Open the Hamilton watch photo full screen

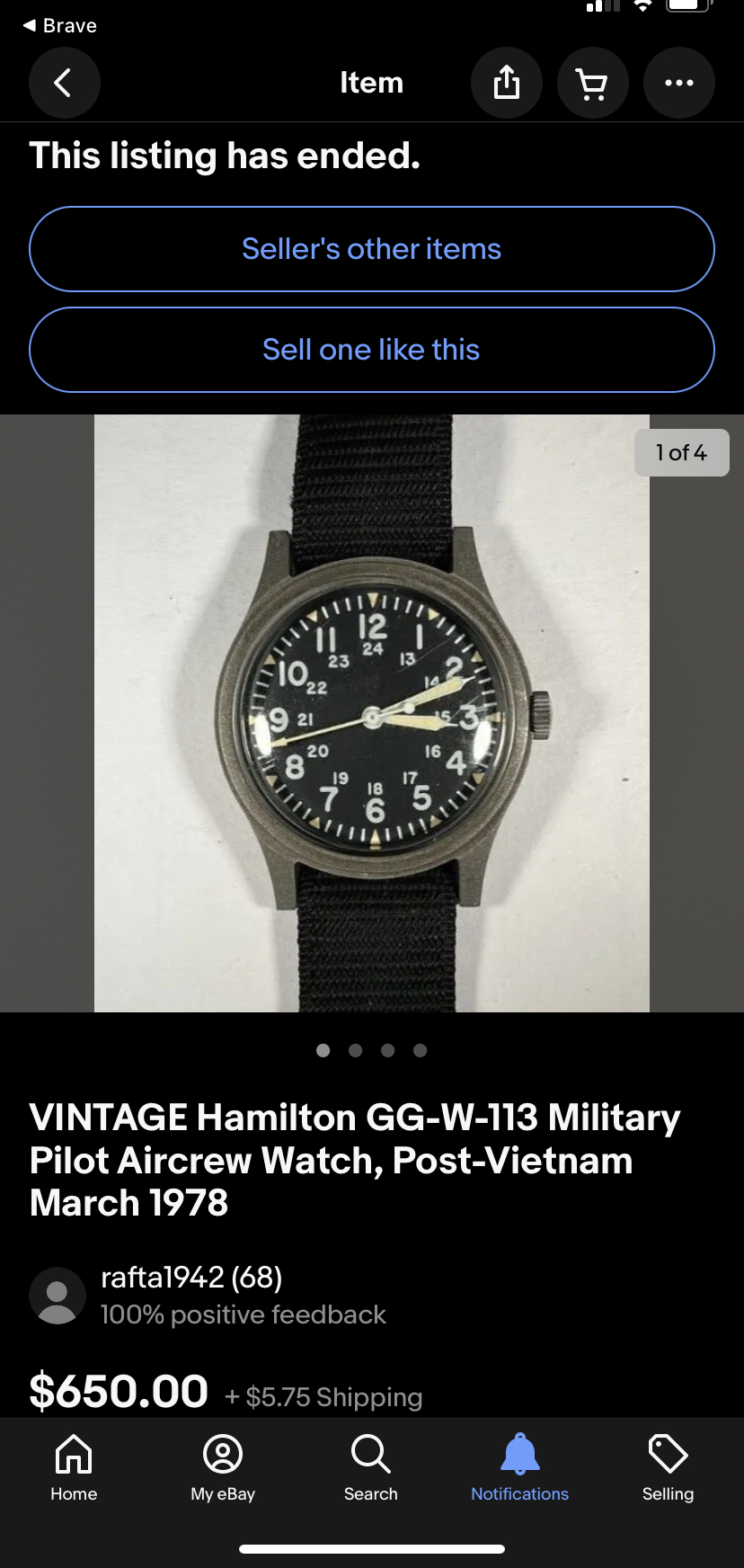(x=371, y=713)
